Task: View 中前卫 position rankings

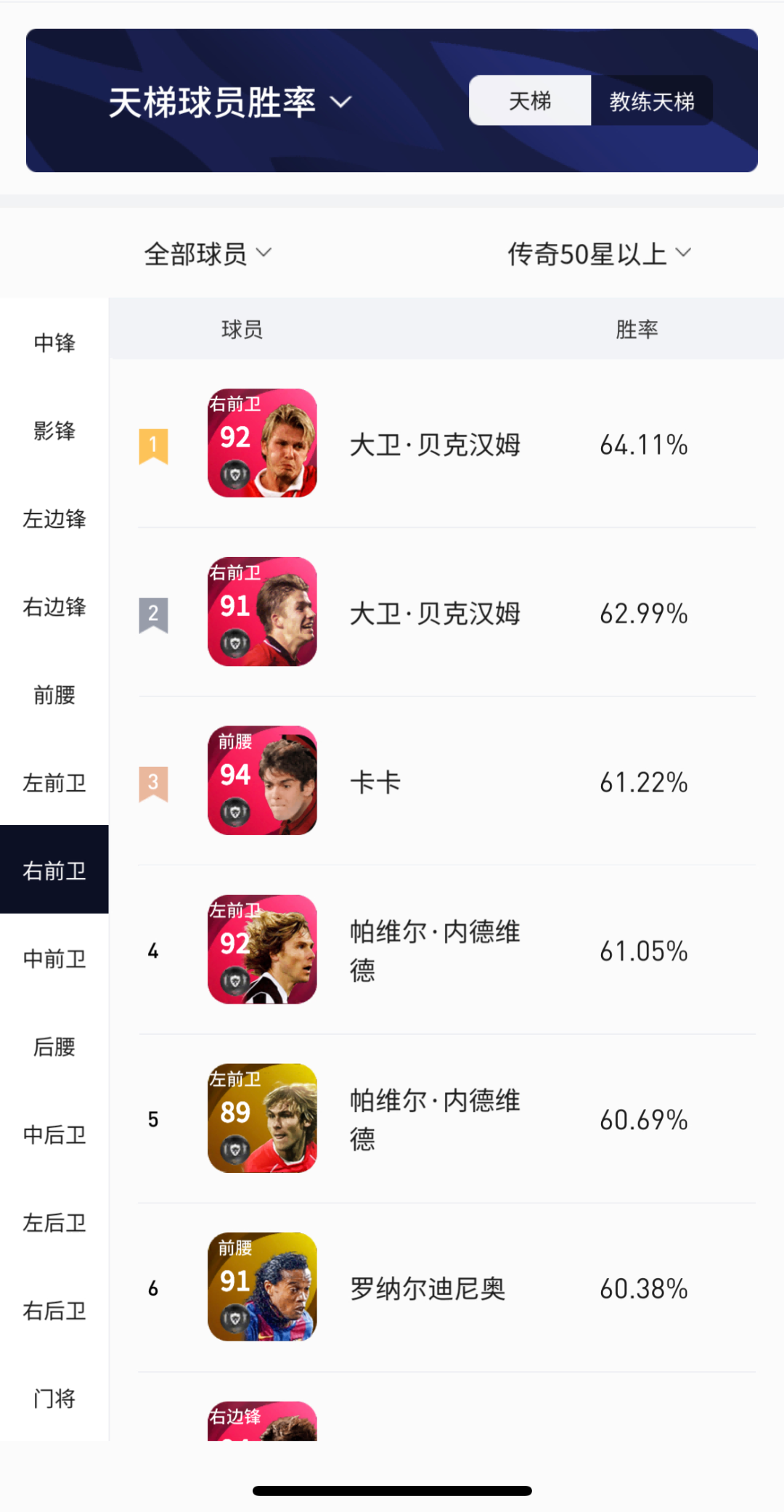Action: [54, 959]
